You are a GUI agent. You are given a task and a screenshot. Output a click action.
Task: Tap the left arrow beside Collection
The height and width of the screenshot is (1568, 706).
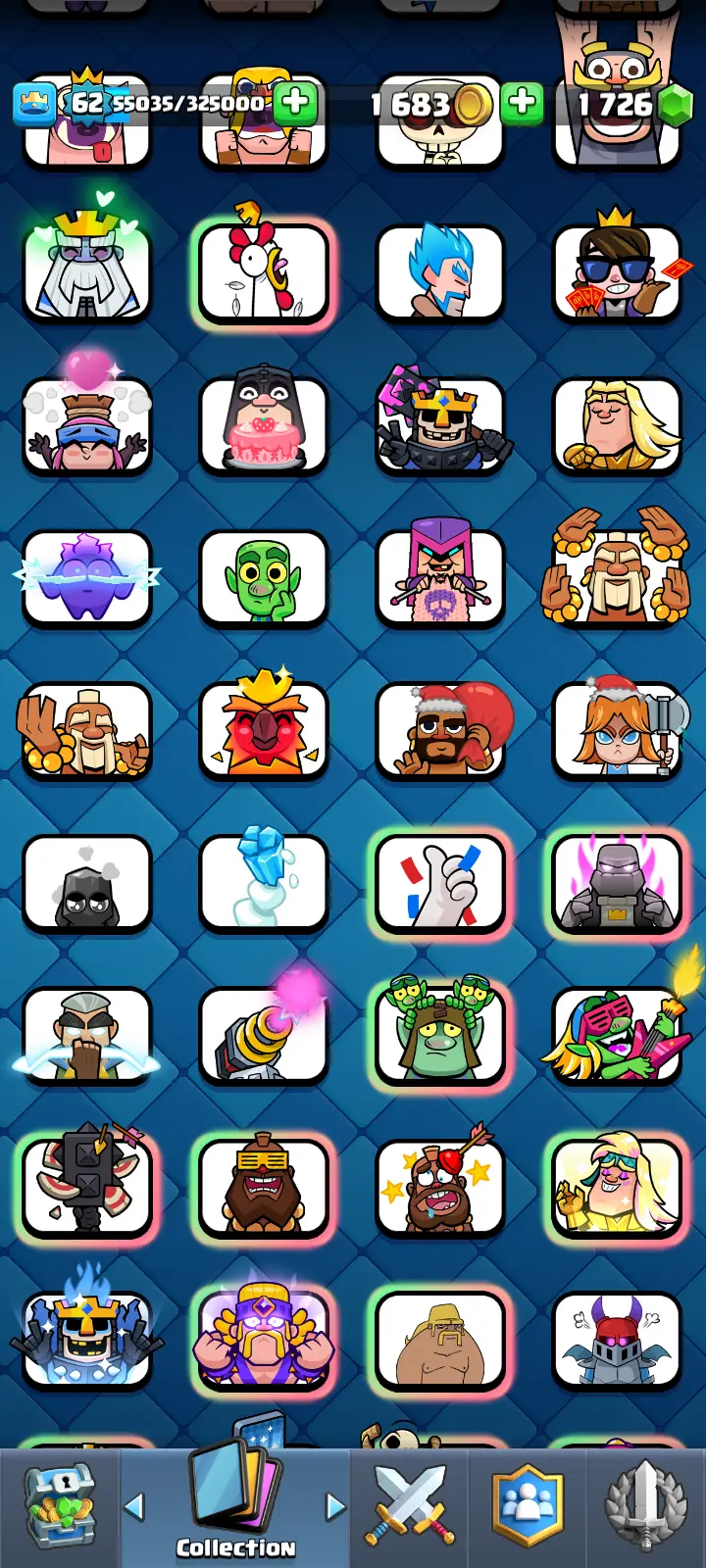(134, 1506)
